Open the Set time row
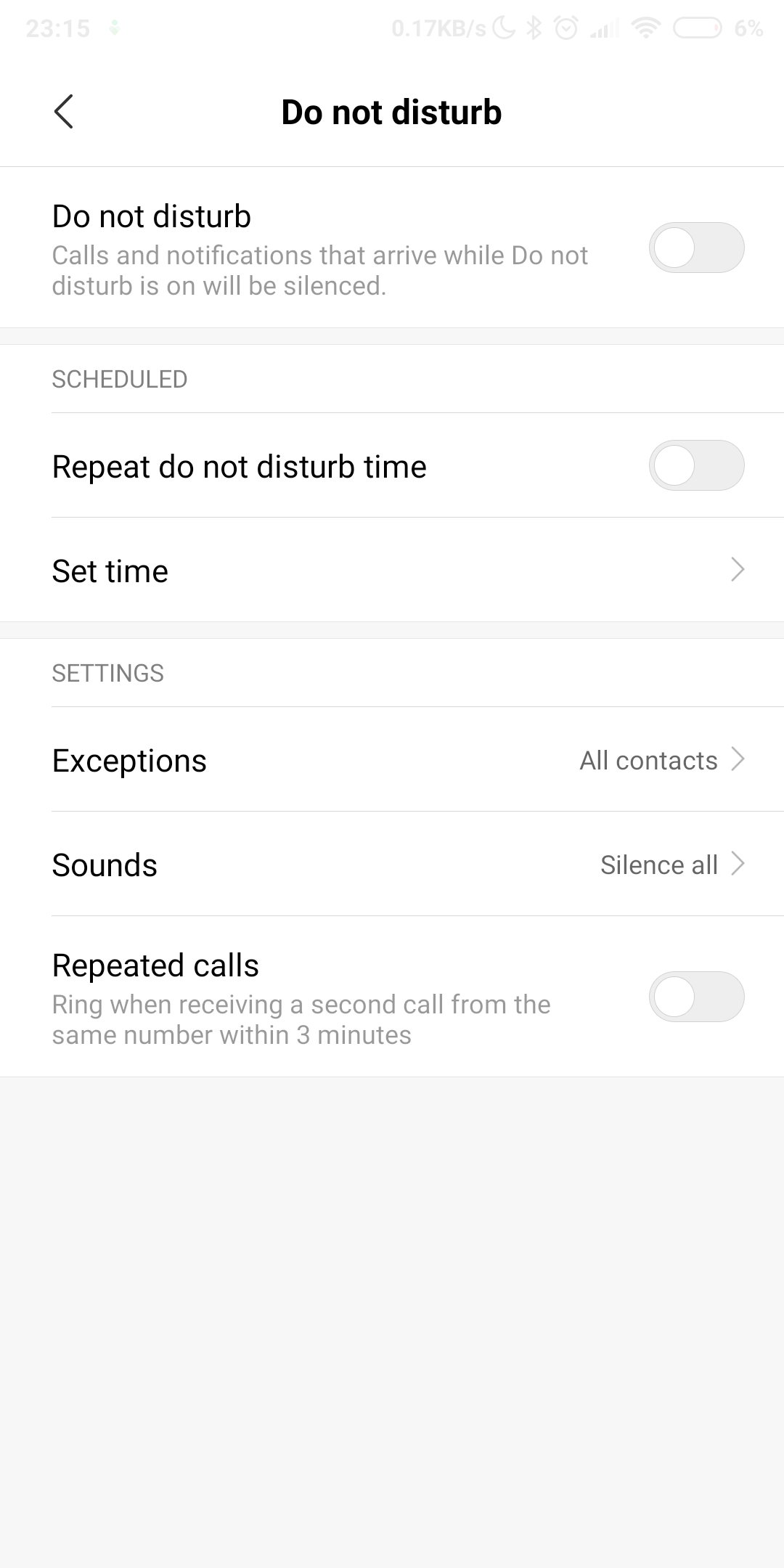The image size is (784, 1568). tap(392, 571)
